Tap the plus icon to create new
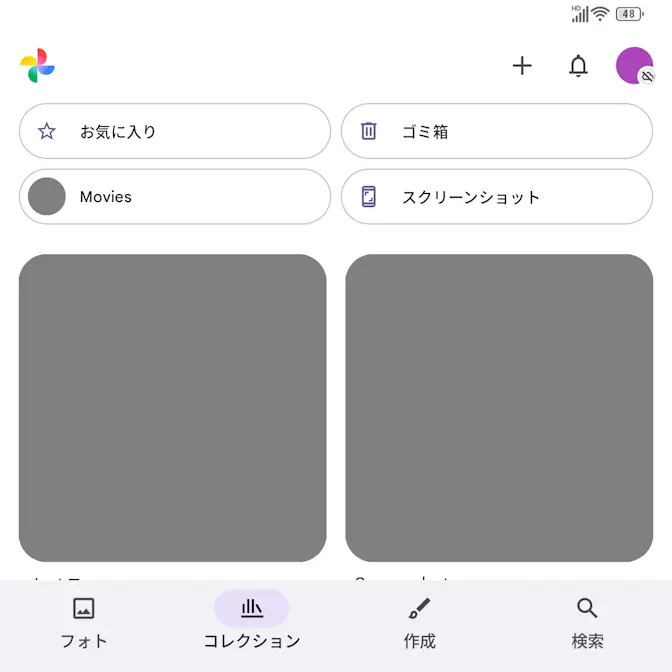Image resolution: width=672 pixels, height=672 pixels. [x=522, y=66]
